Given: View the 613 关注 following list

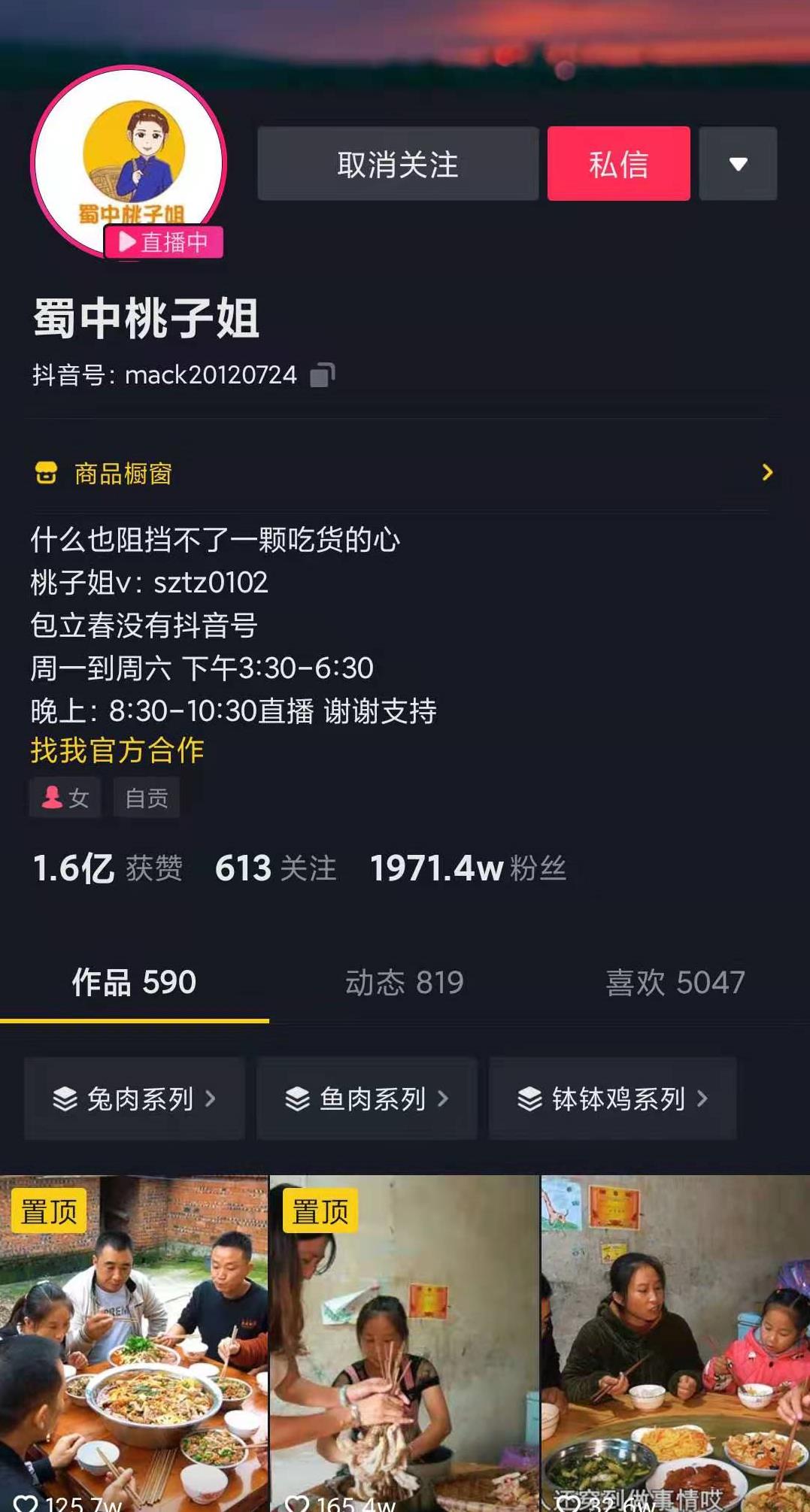Looking at the screenshot, I should tap(275, 868).
